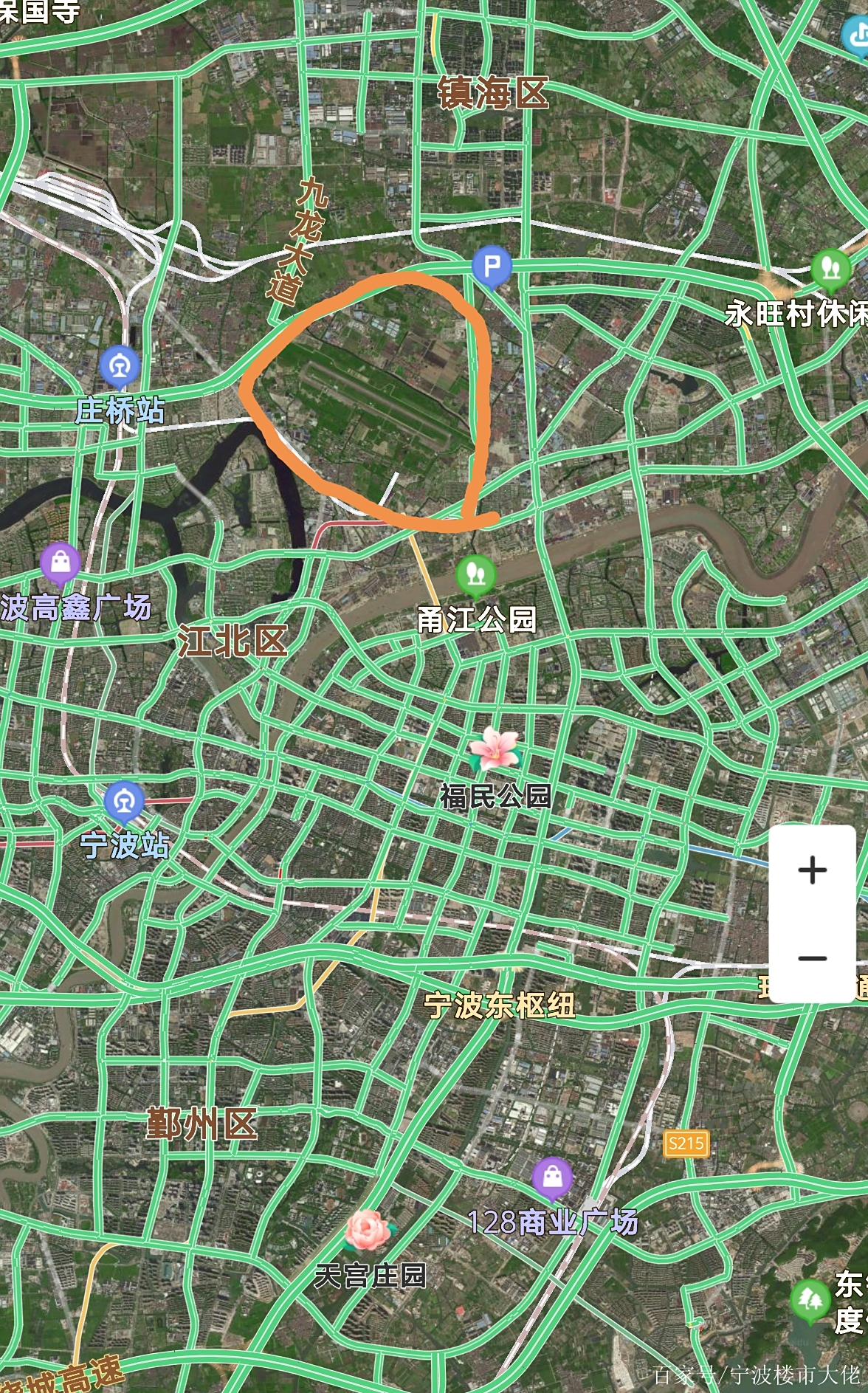Tap the 甬江公园 park marker
The image size is (868, 1393).
click(x=476, y=575)
